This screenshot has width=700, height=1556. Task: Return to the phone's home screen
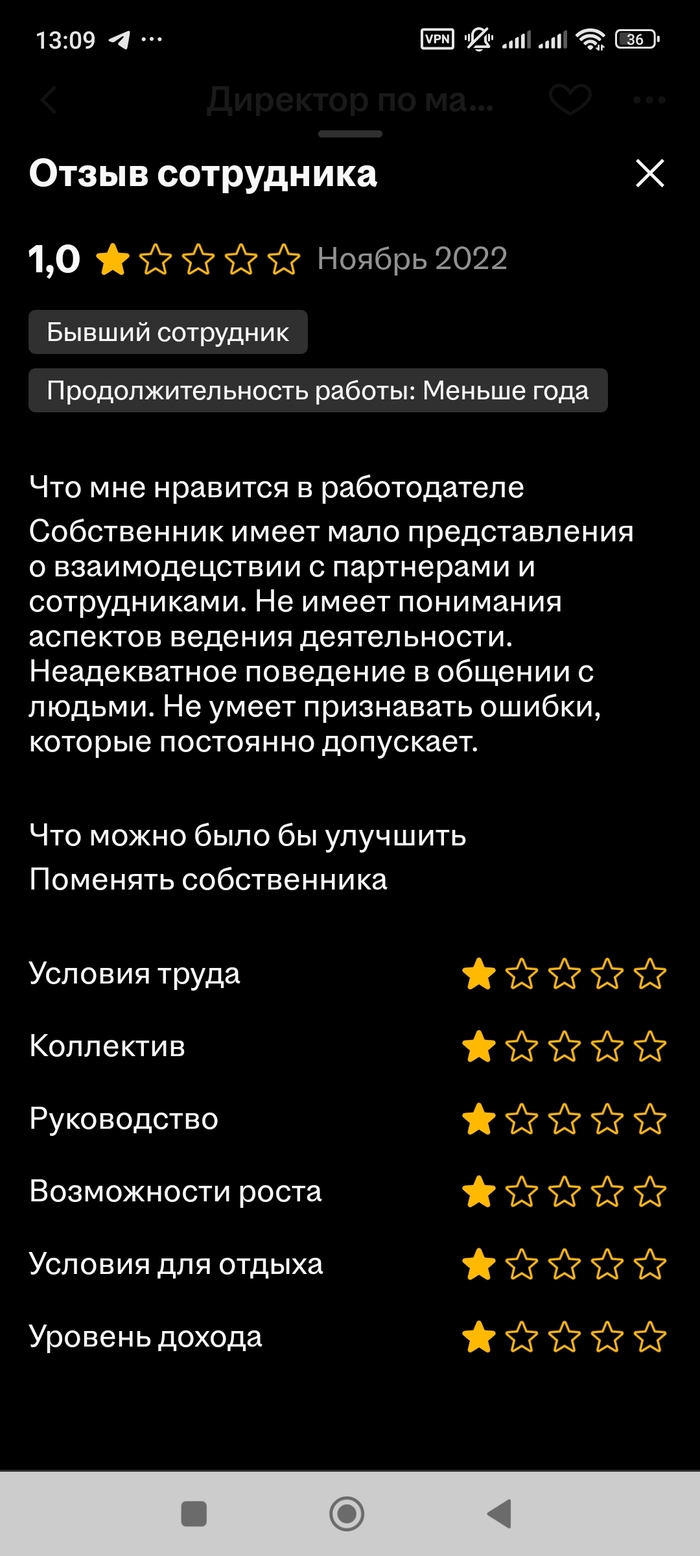click(347, 1513)
